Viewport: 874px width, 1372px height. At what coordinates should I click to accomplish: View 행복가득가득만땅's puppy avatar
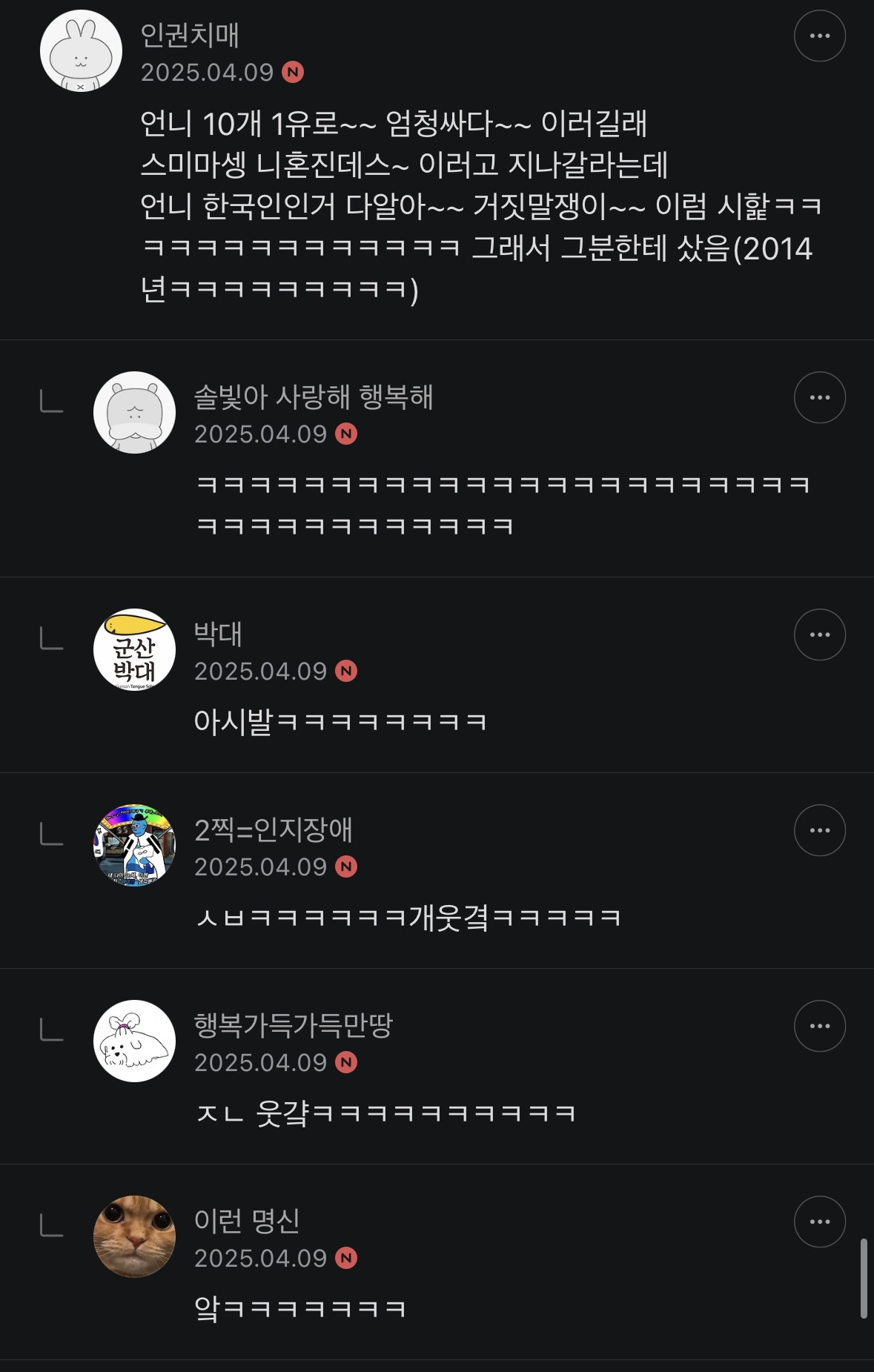[x=134, y=1041]
